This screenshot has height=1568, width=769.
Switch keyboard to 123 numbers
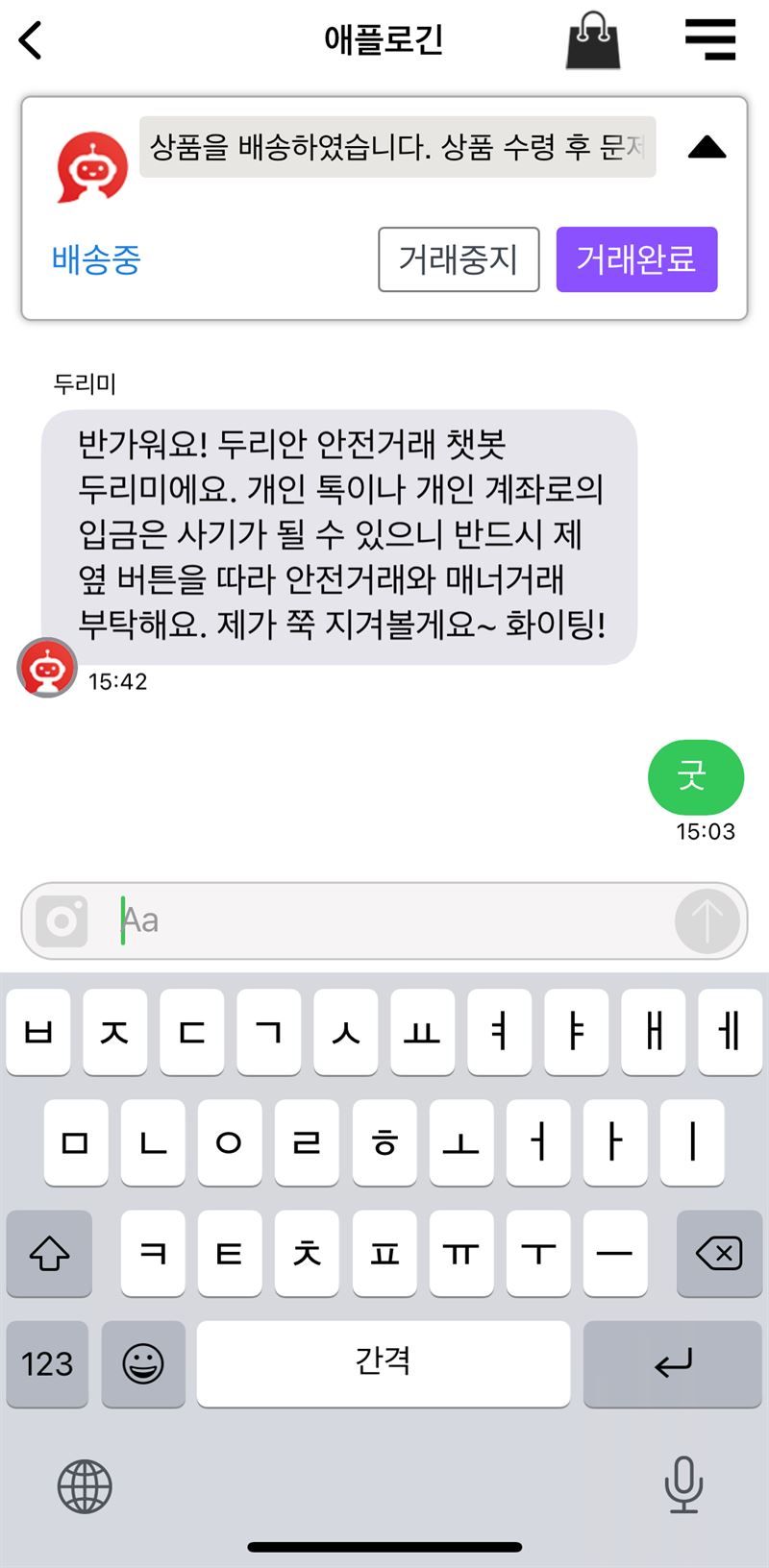coord(47,1363)
